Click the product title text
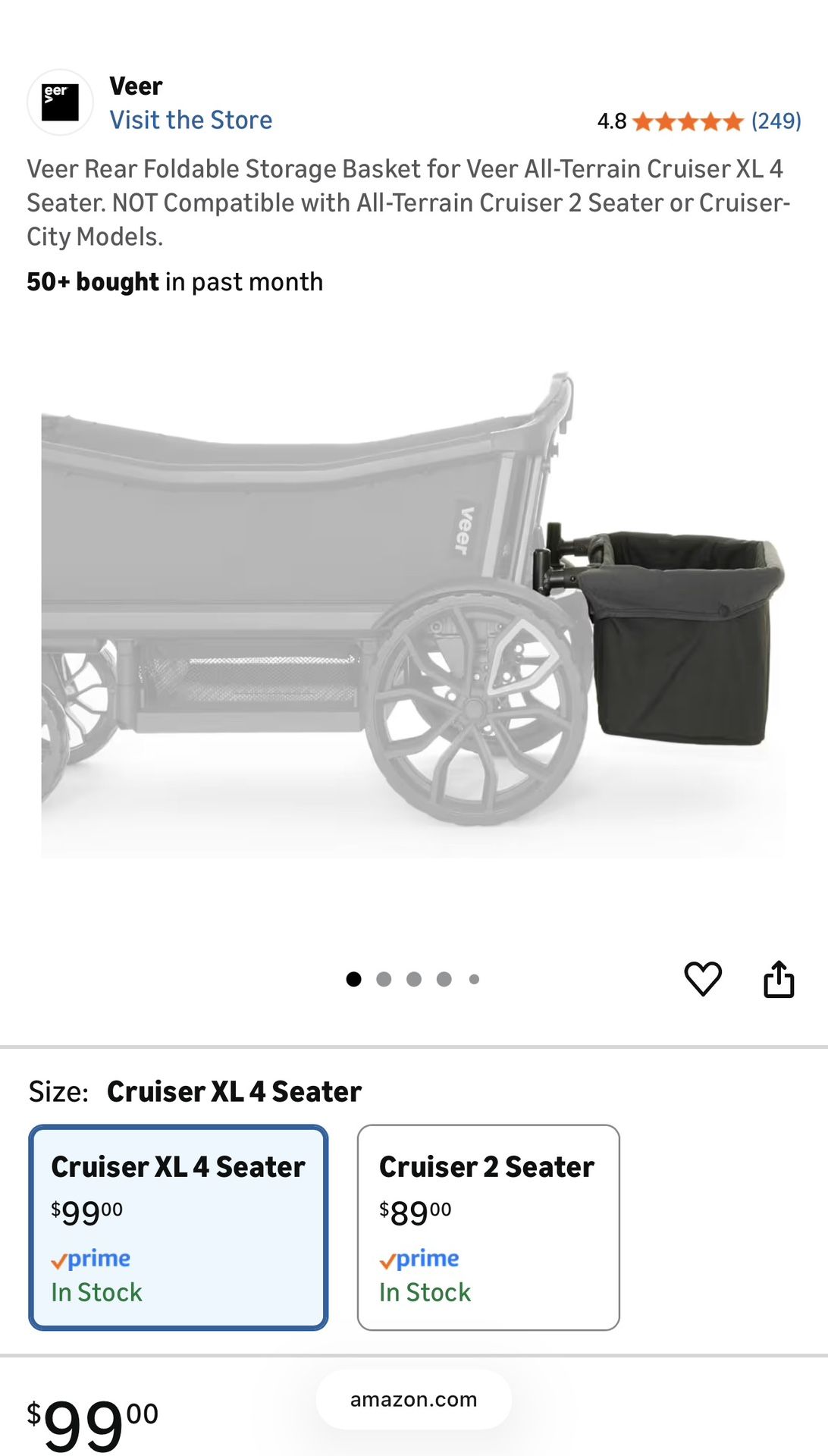 point(409,203)
